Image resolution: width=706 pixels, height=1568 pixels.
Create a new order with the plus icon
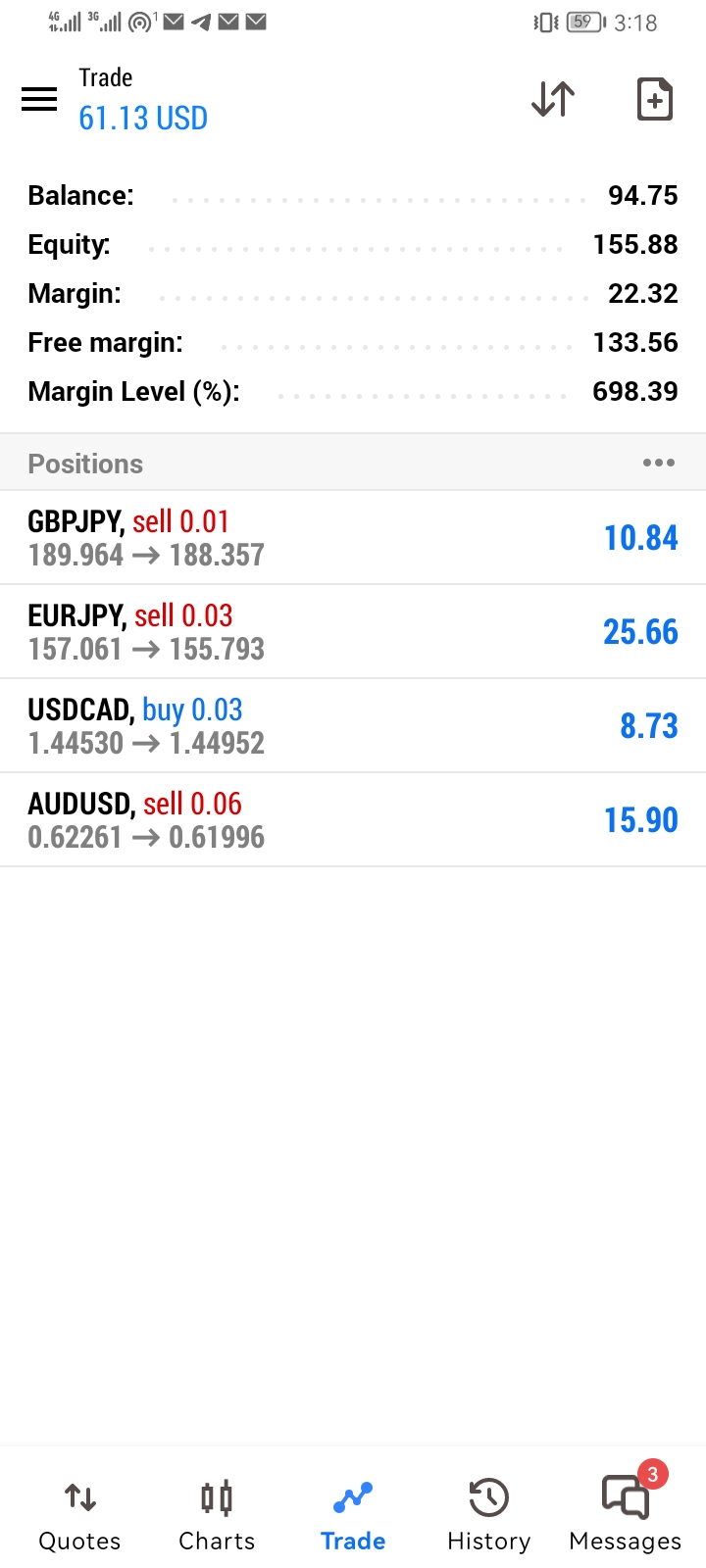click(655, 99)
